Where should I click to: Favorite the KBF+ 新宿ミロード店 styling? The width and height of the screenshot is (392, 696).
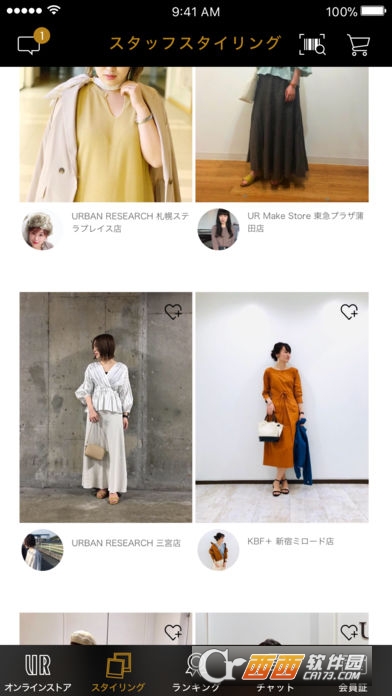click(349, 312)
